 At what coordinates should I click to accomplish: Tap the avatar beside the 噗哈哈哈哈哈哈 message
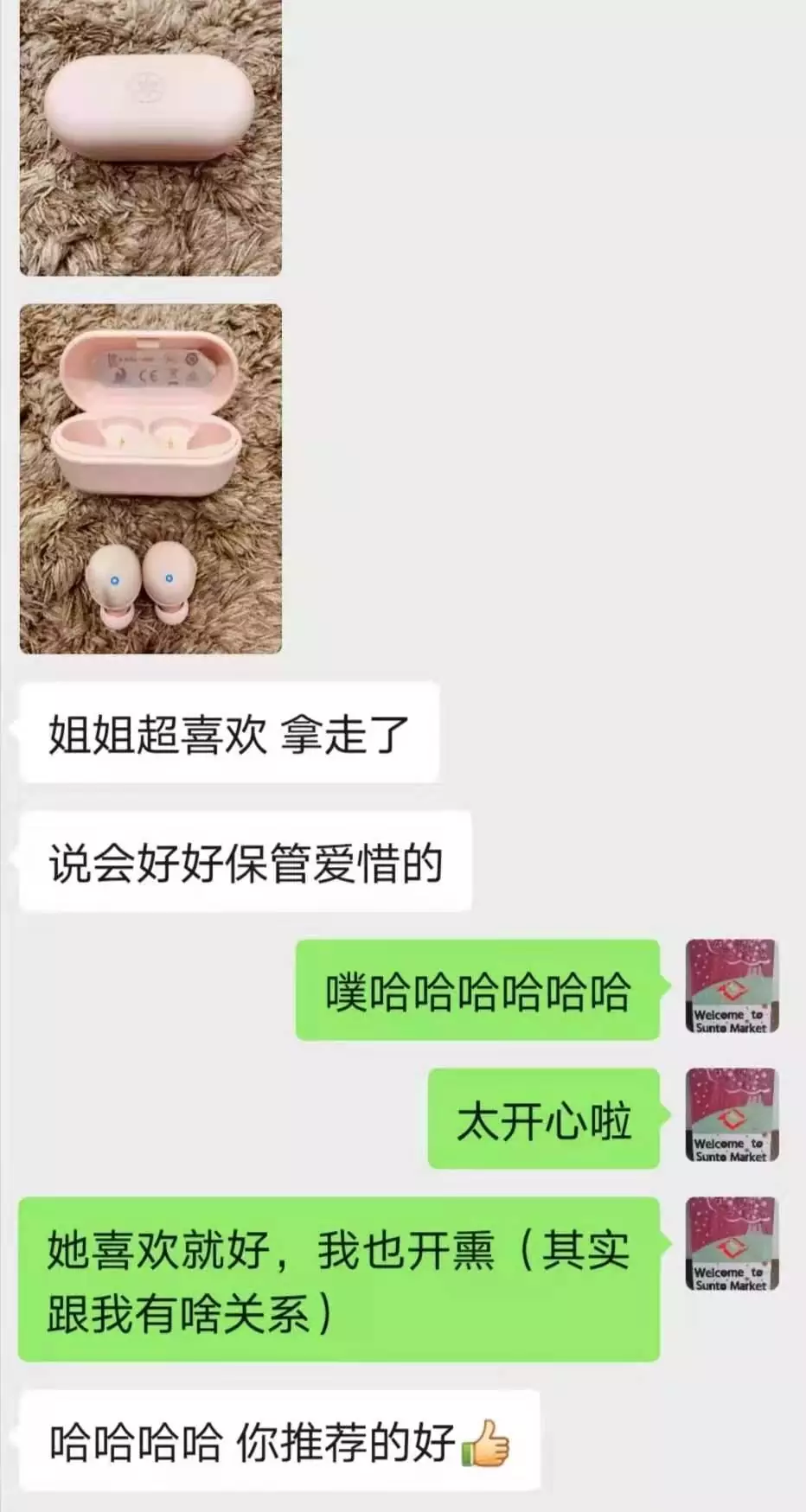point(732,986)
